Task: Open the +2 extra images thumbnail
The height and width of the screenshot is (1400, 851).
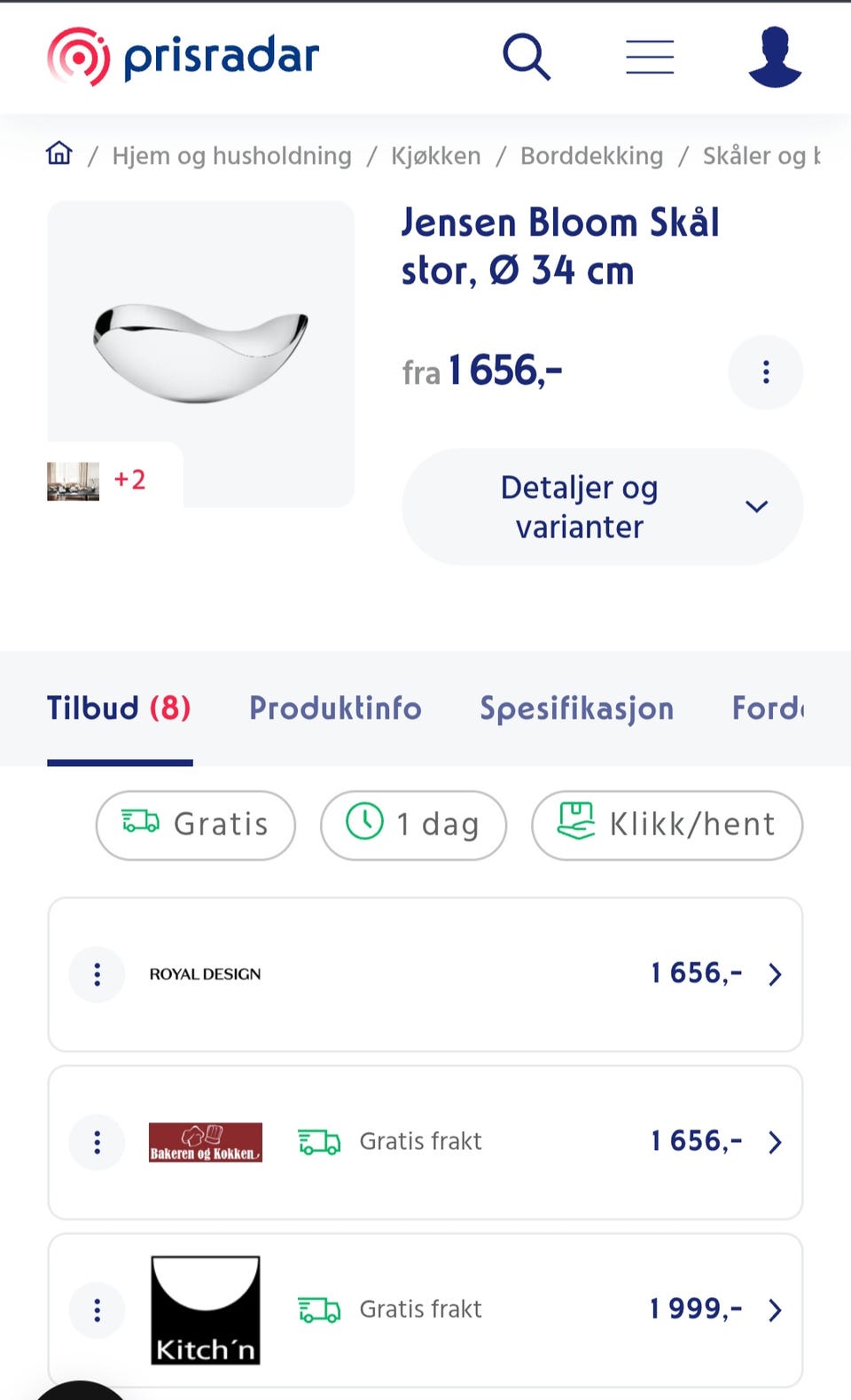Action: [98, 481]
